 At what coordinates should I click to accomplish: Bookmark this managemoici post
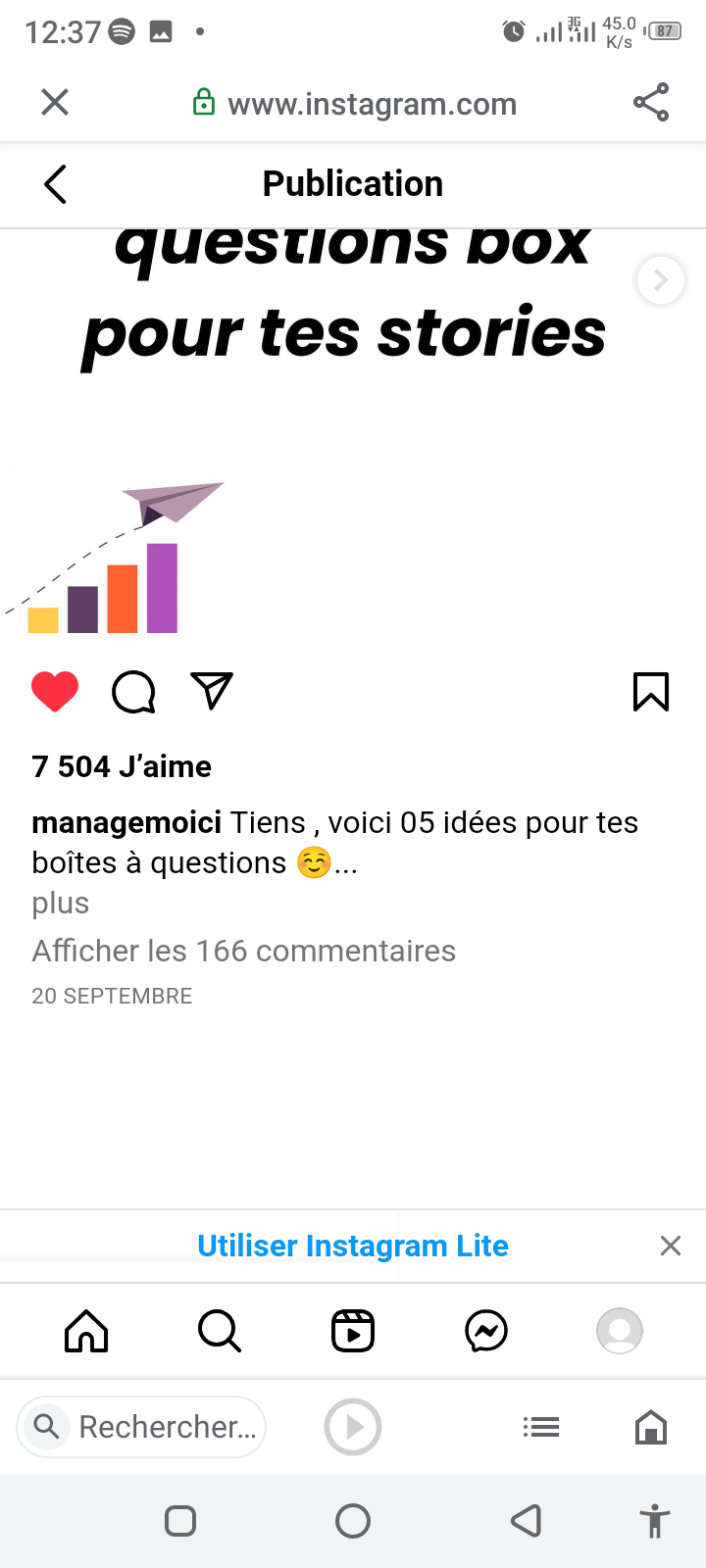tap(651, 692)
